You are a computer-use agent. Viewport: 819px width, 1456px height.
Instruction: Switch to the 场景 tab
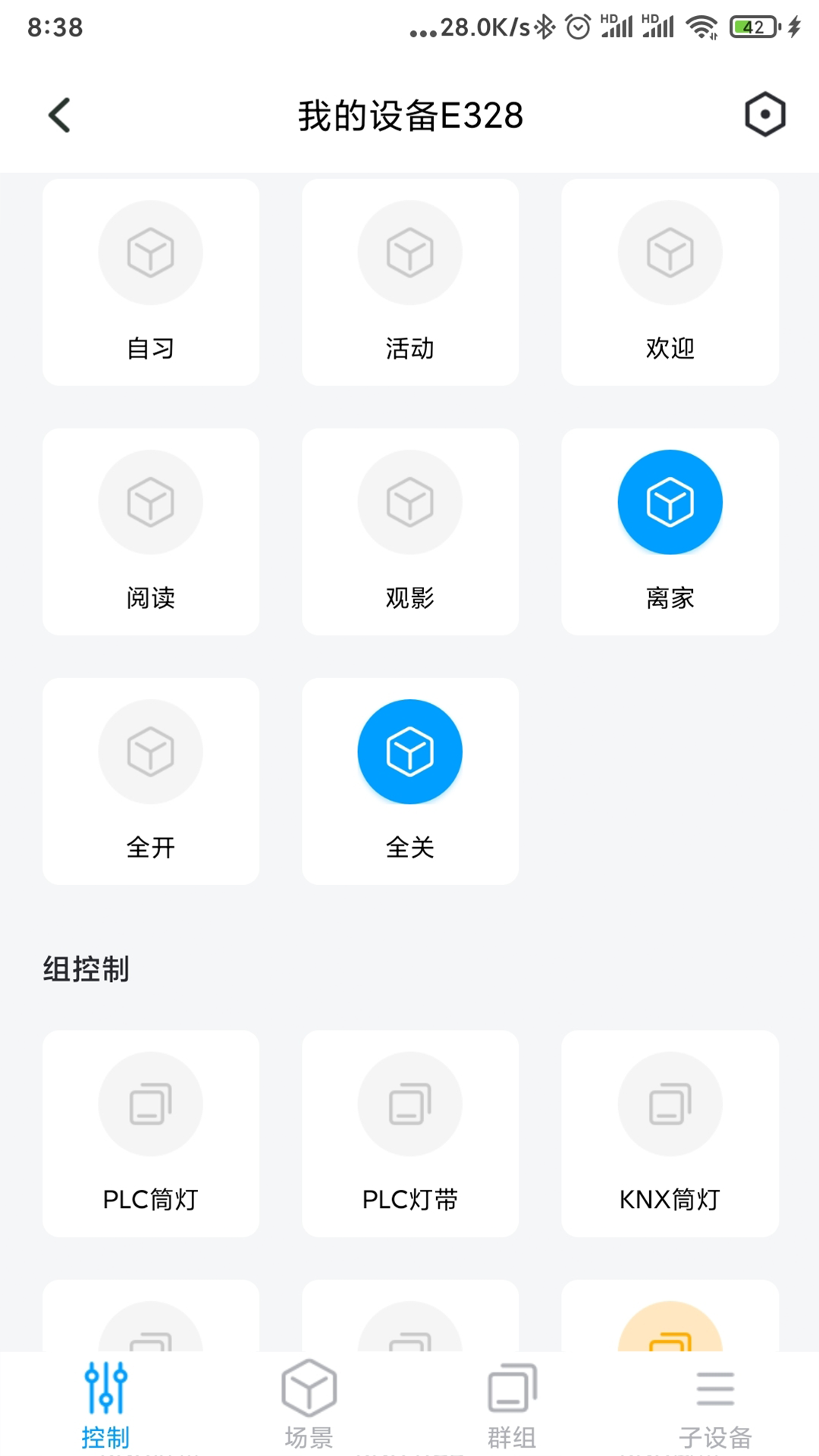coord(308,1403)
